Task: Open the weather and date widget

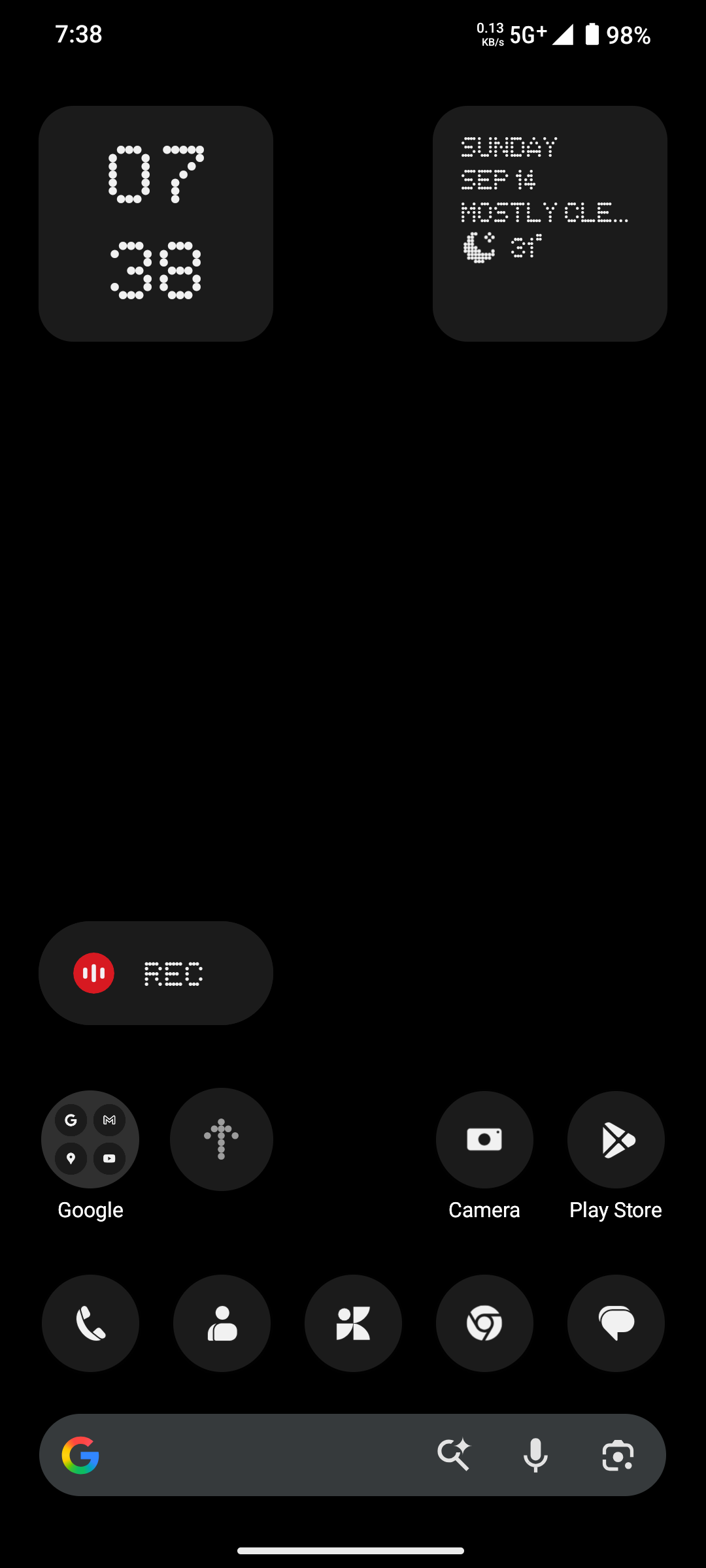Action: (x=549, y=223)
